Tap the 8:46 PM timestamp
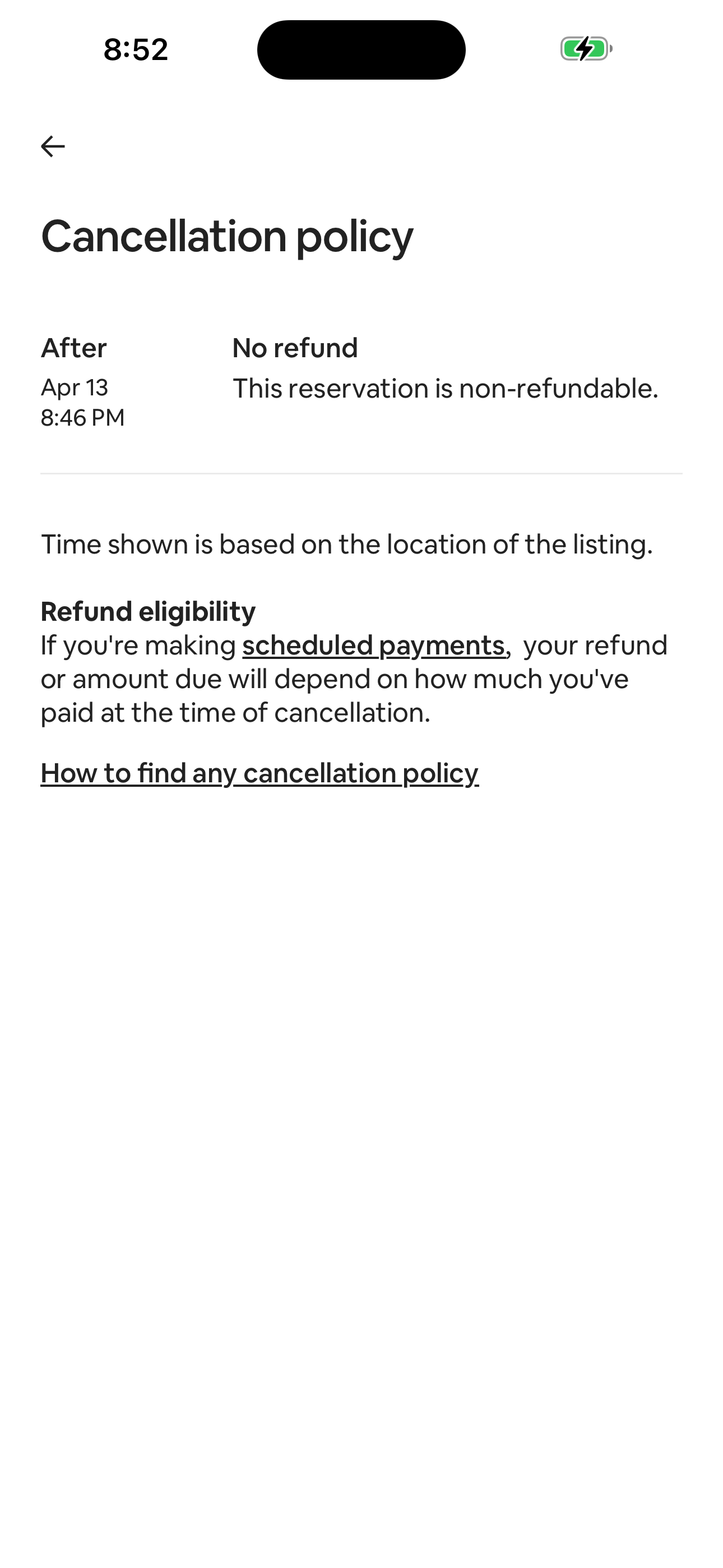The image size is (723, 1568). click(82, 418)
